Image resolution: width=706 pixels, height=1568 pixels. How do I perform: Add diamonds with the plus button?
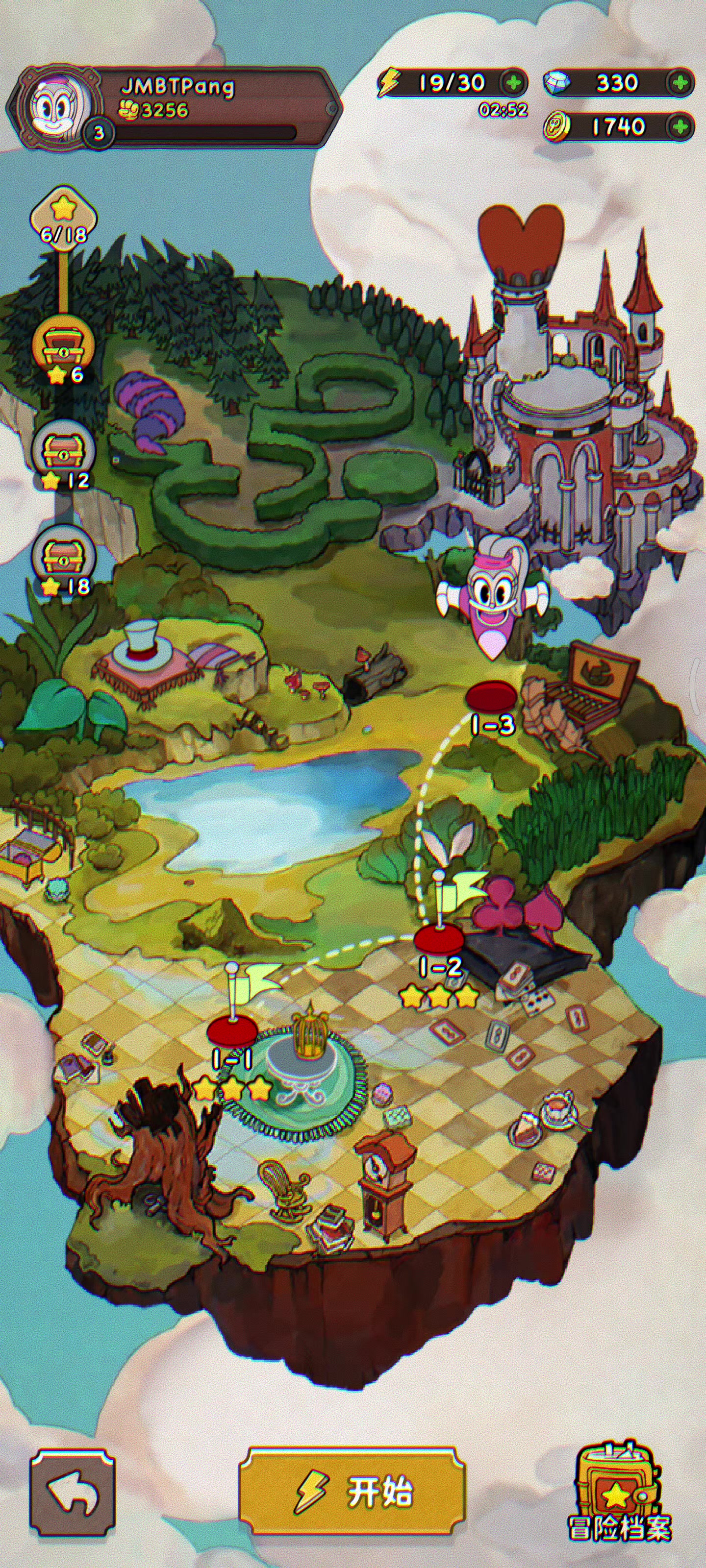(x=681, y=82)
